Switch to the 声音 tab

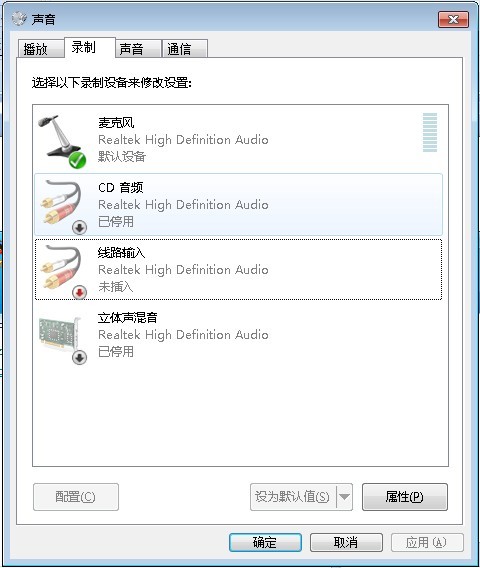point(138,49)
